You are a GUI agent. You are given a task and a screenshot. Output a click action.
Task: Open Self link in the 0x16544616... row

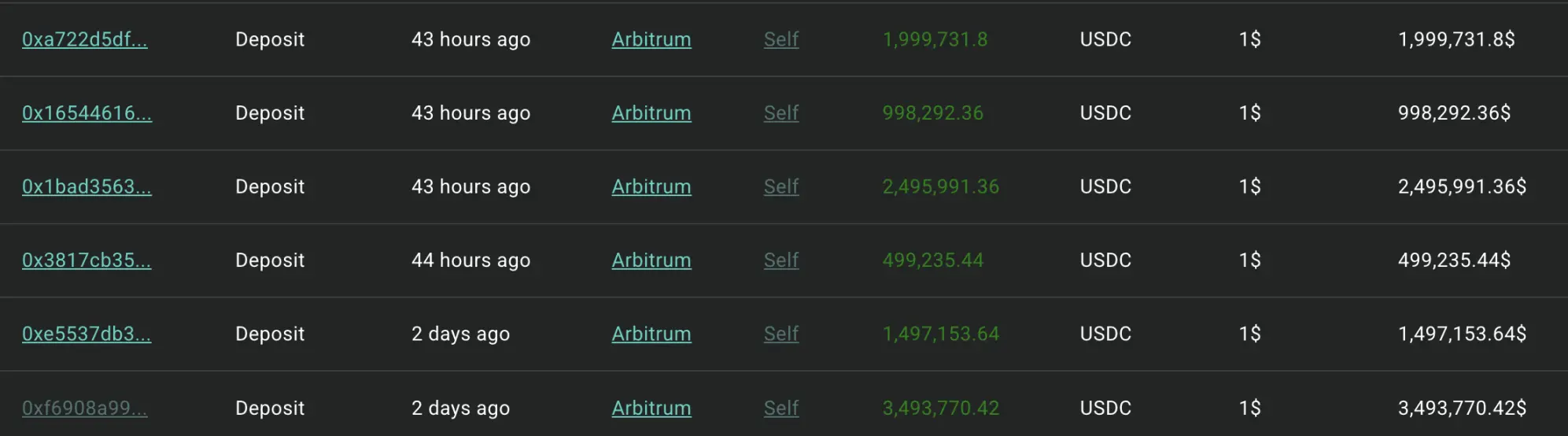click(781, 113)
